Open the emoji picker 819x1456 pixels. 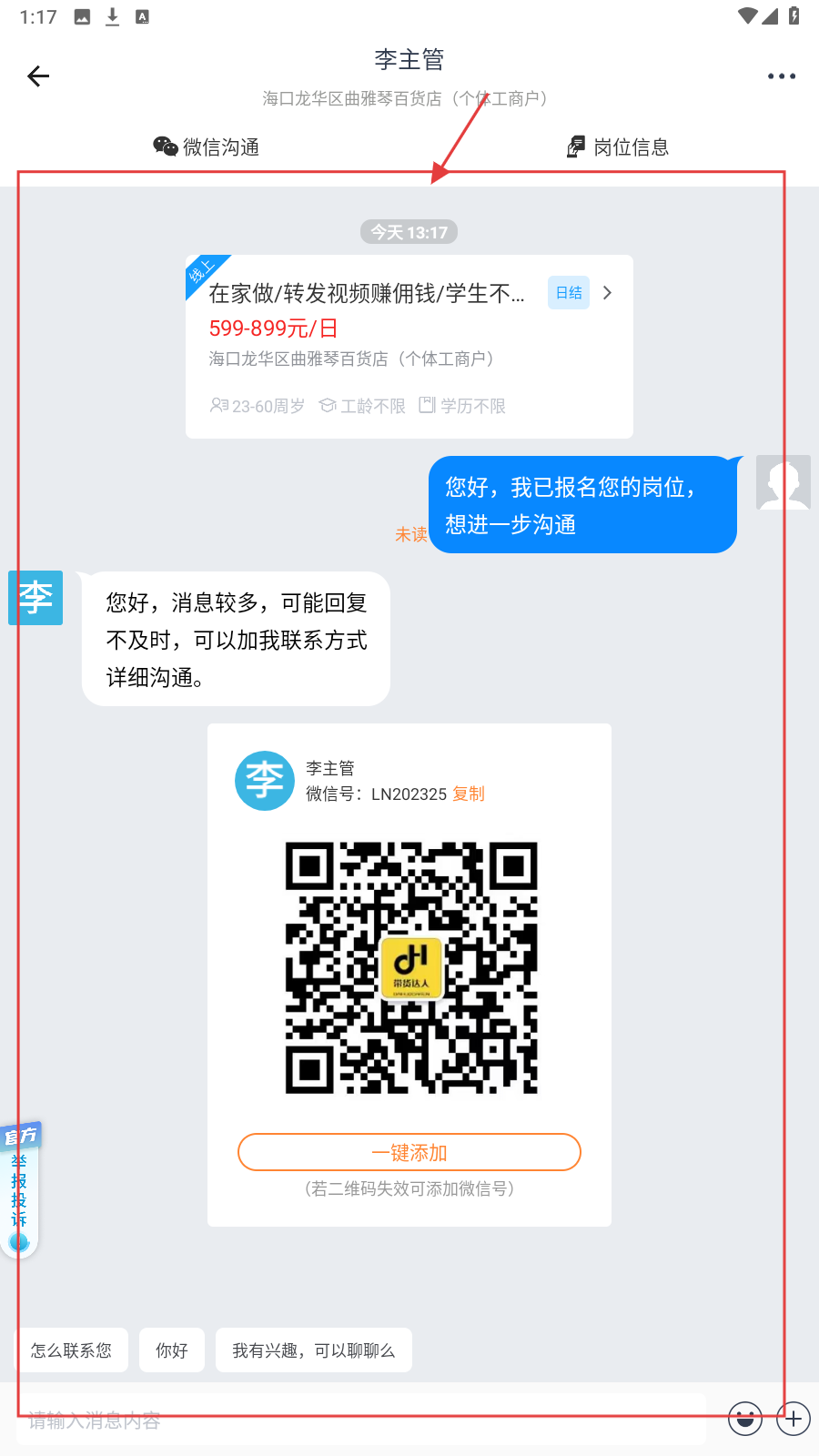click(745, 1419)
